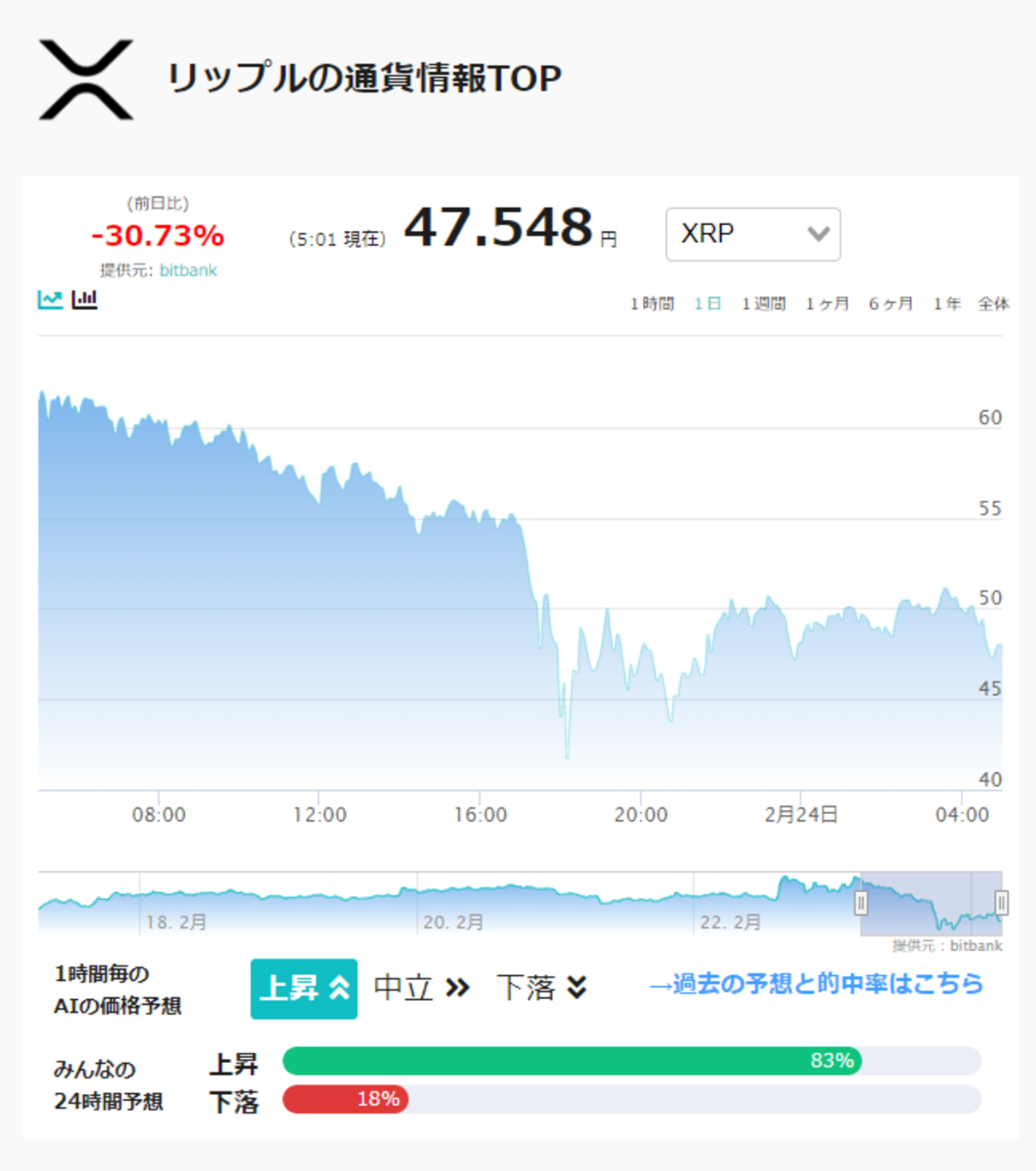Screen dimensions: 1036x1171
Task: Tap the right handle of chart range navigator
Action: pyautogui.click(x=1001, y=902)
